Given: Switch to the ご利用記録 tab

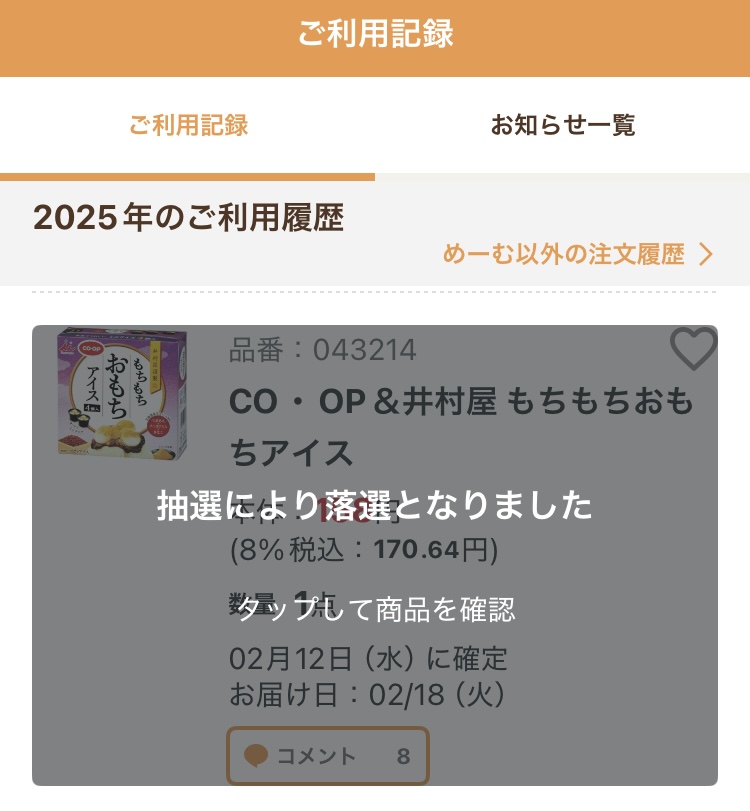Looking at the screenshot, I should 188,126.
